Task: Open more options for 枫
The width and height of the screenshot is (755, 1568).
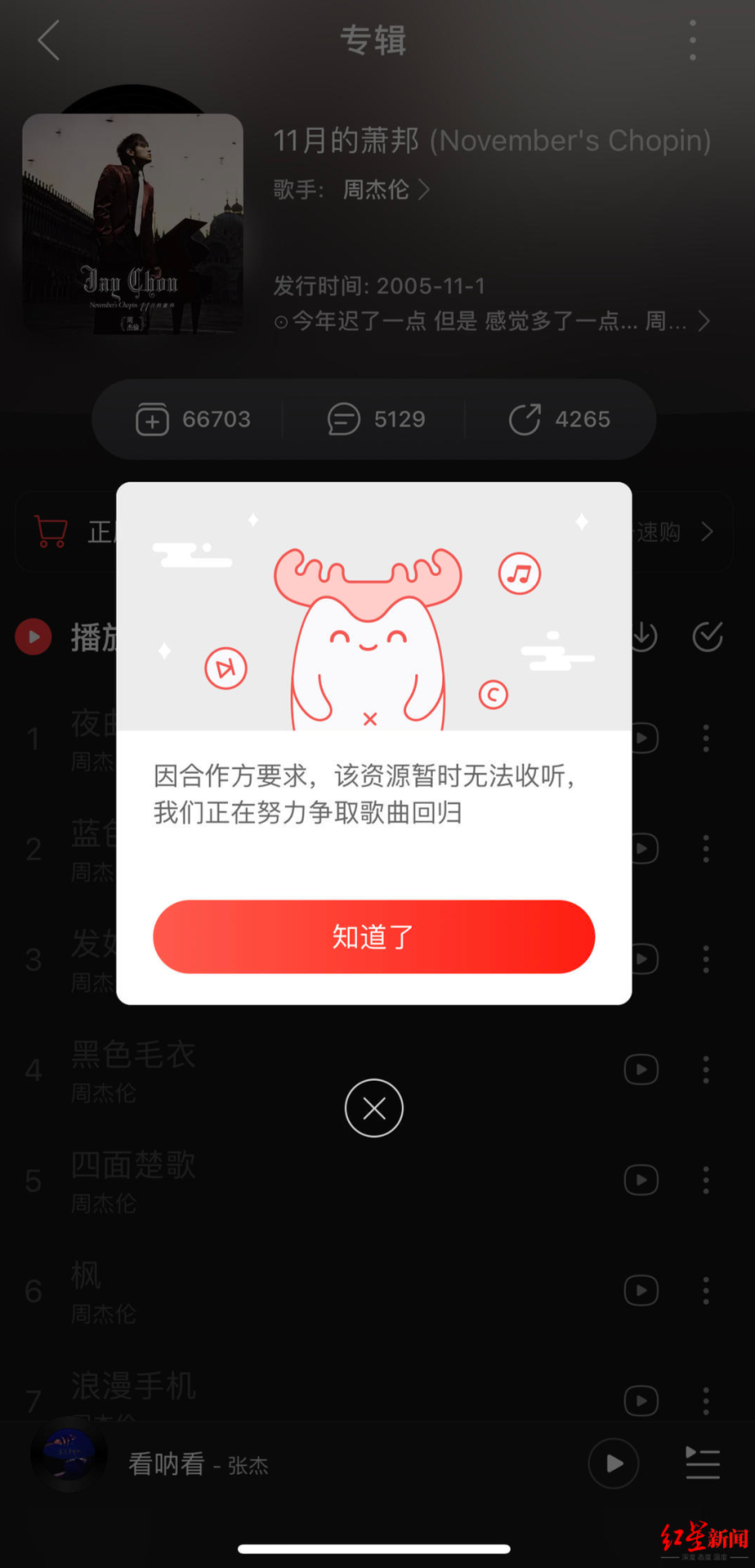Action: pos(706,1290)
